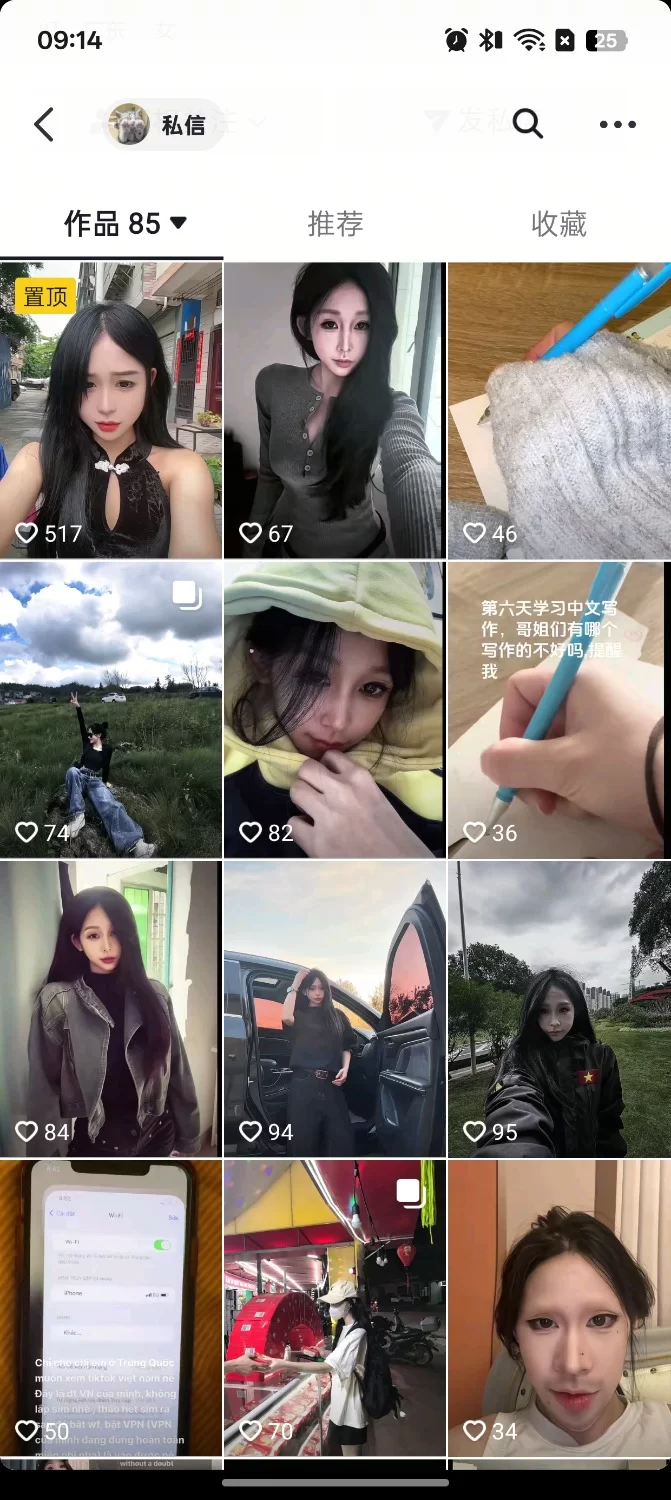Viewport: 671px width, 1500px height.
Task: Open the leather jacket video with 84 likes
Action: pos(111,1008)
